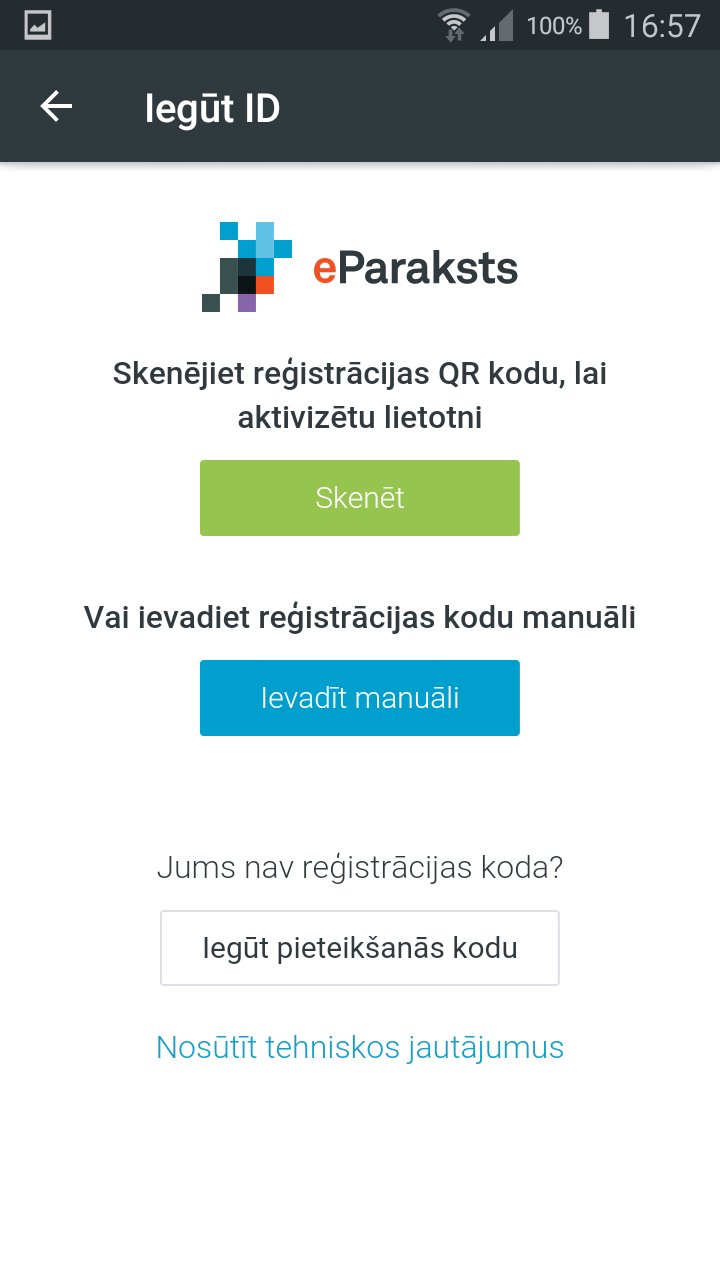Click the Iegūt pieteikšanās kodu button
The height and width of the screenshot is (1280, 720).
pos(360,947)
